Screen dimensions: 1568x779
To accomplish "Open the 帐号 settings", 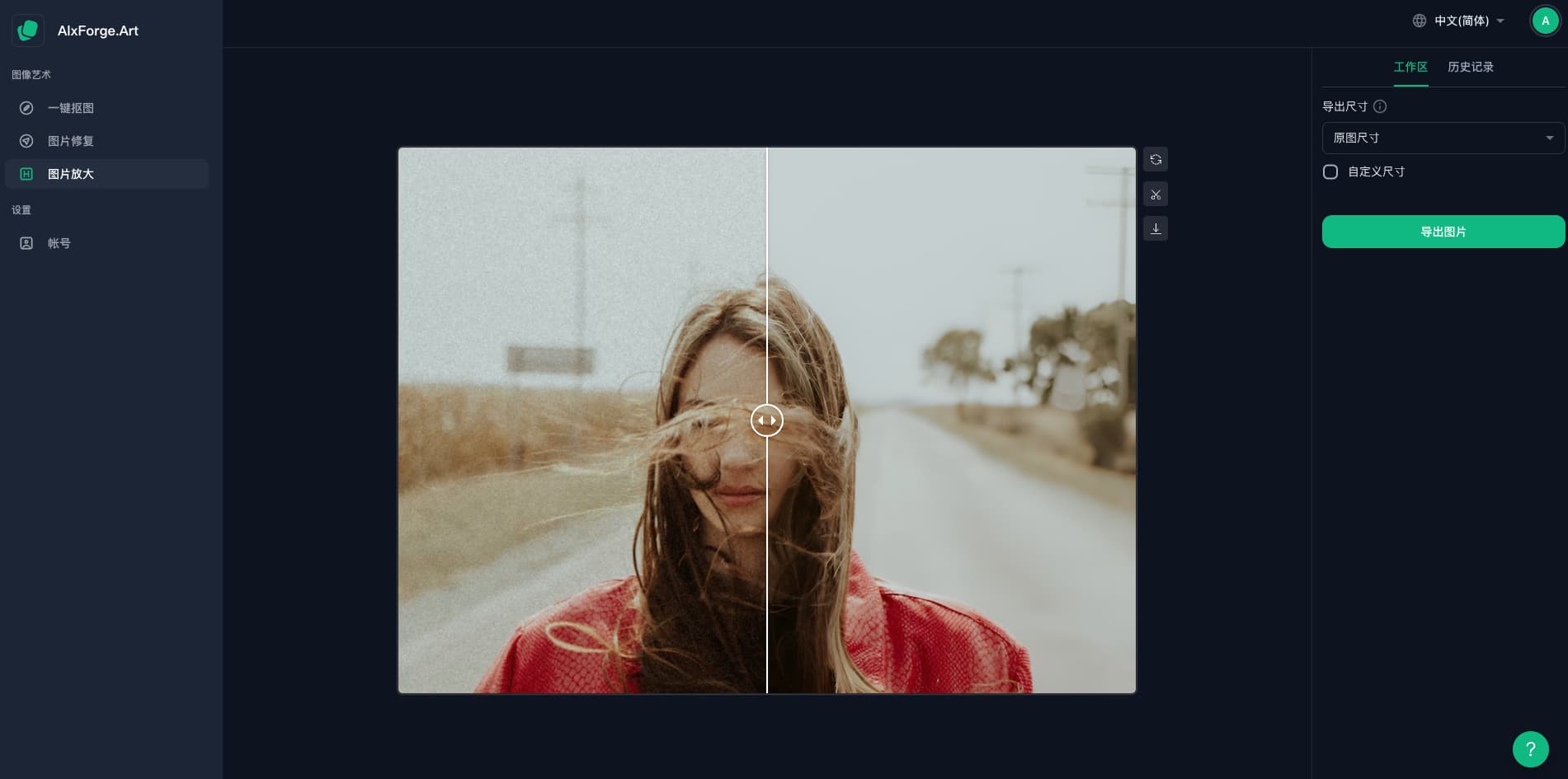I will [59, 243].
